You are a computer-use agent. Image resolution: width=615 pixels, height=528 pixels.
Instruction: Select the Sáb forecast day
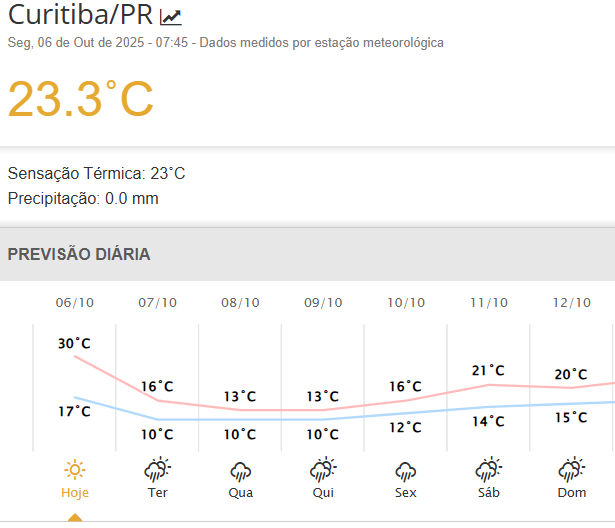pyautogui.click(x=488, y=478)
